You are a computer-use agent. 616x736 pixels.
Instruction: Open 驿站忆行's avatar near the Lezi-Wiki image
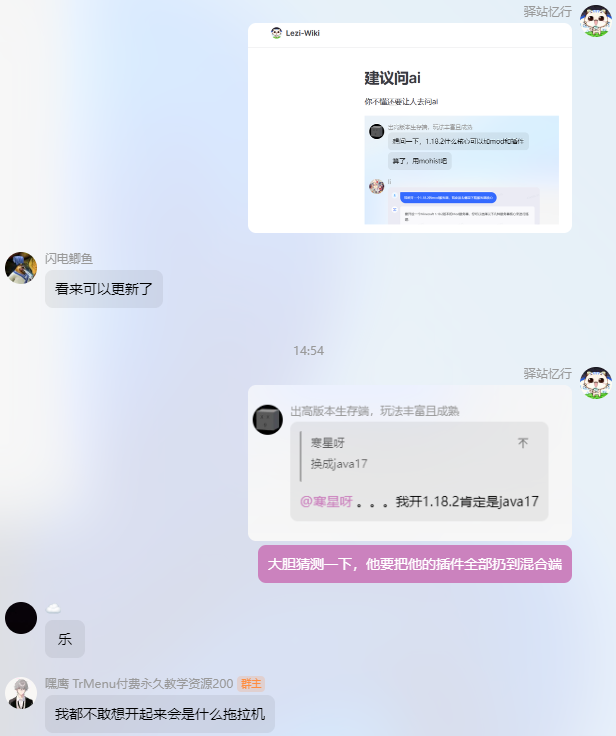click(x=596, y=20)
